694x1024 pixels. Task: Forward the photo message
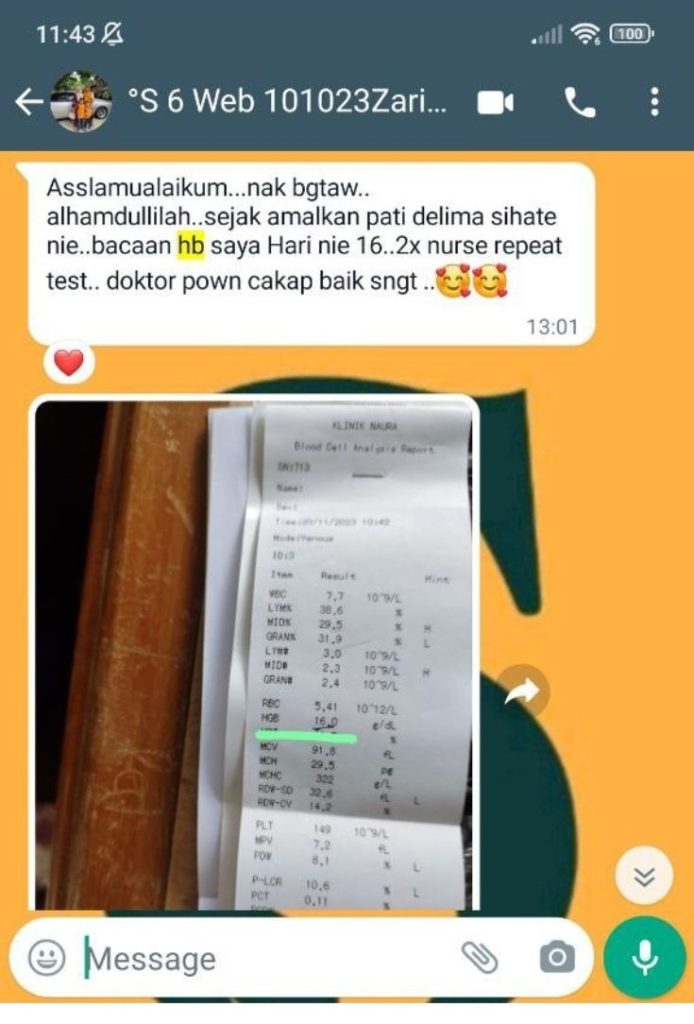point(523,691)
